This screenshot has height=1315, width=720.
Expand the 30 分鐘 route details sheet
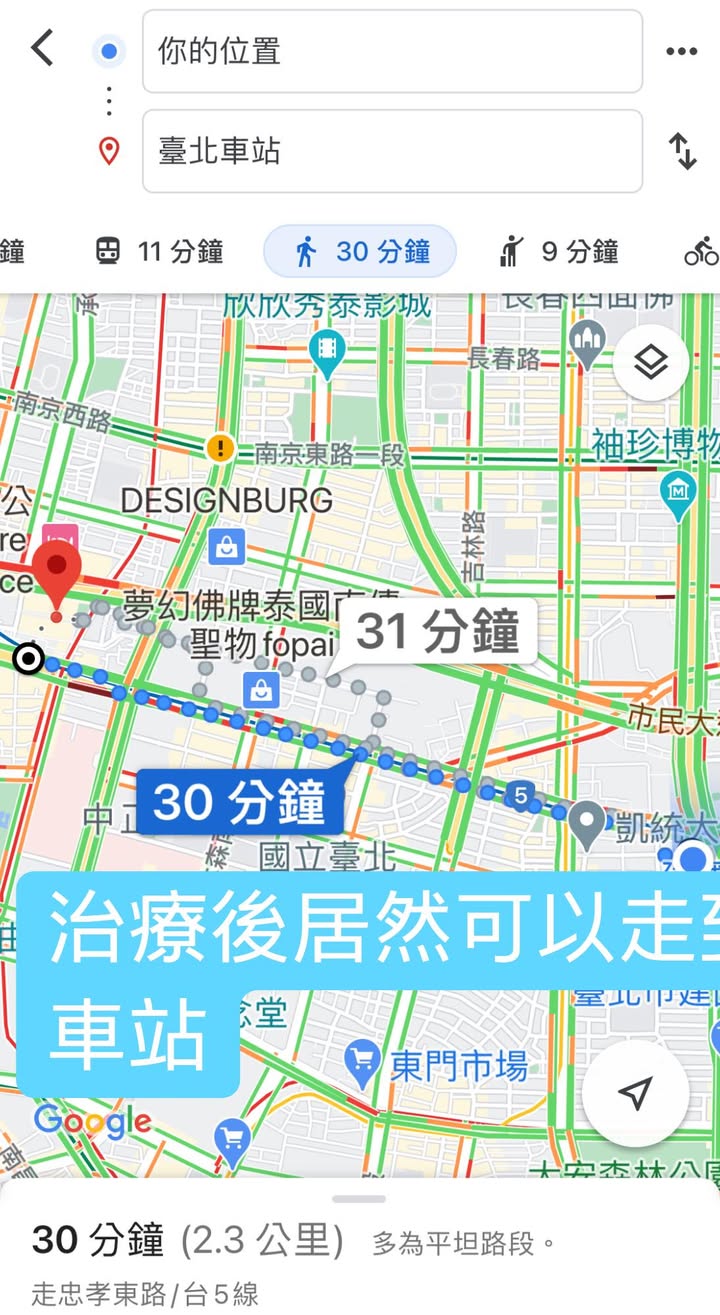tap(359, 1199)
